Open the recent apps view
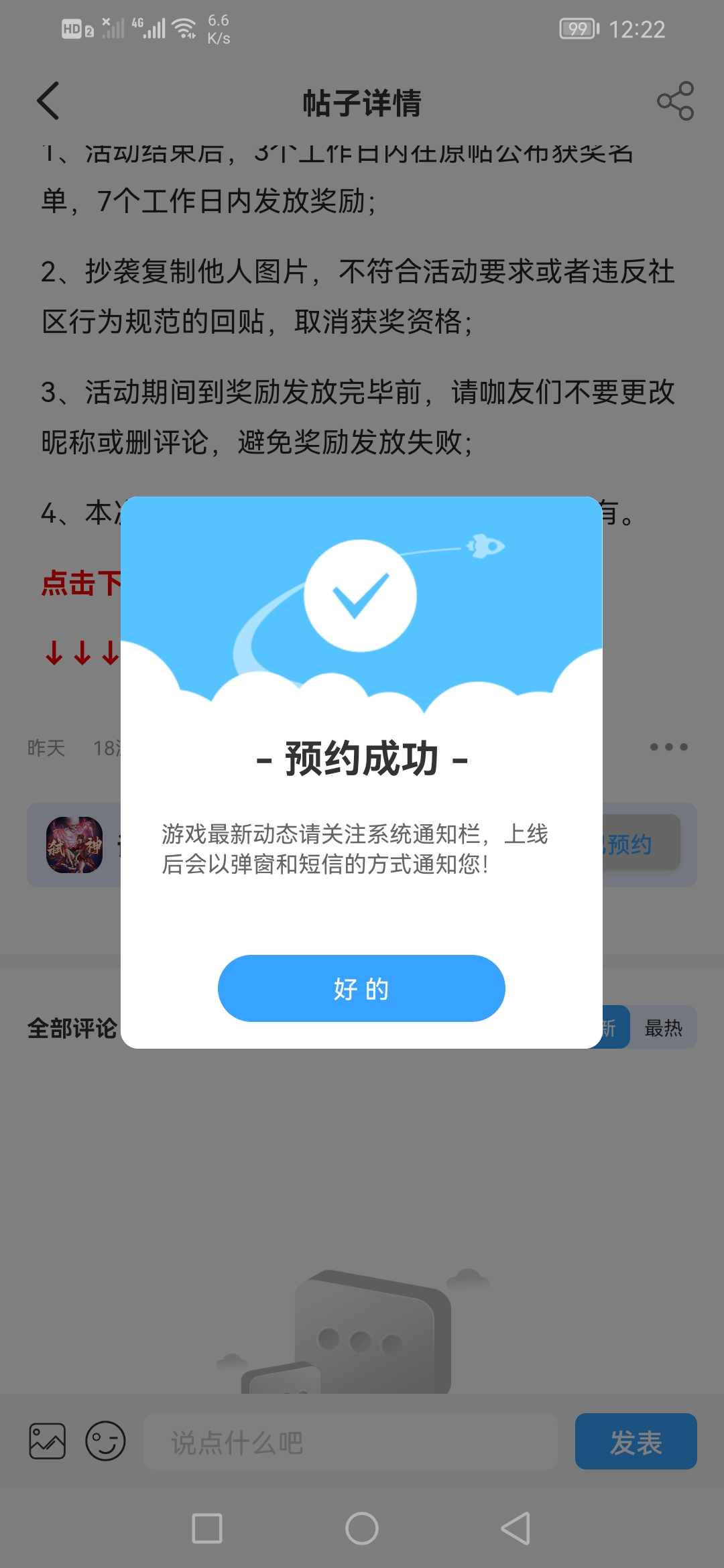Viewport: 724px width, 1568px height. (x=207, y=1528)
